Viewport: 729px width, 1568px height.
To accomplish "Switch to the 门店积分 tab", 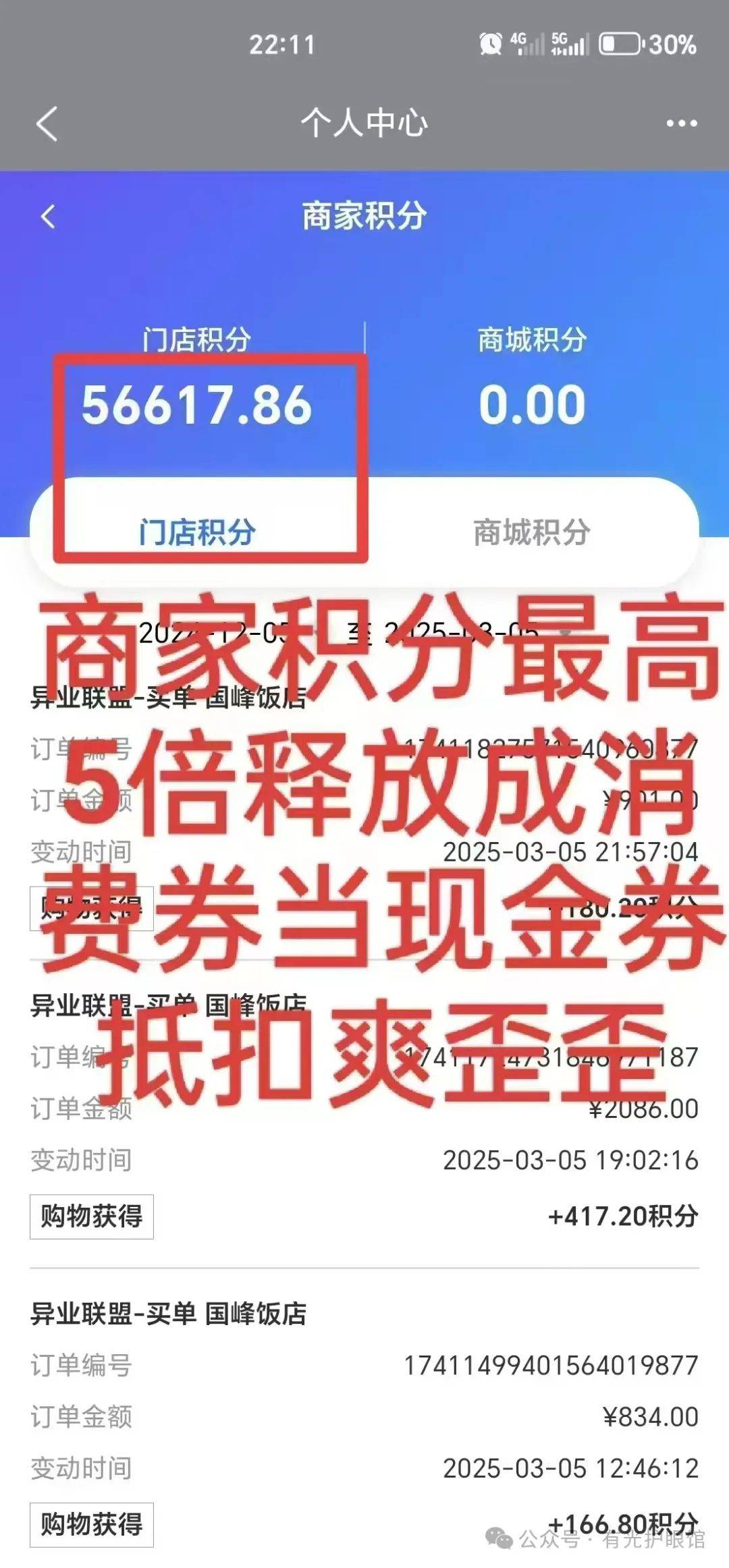I will tap(197, 532).
